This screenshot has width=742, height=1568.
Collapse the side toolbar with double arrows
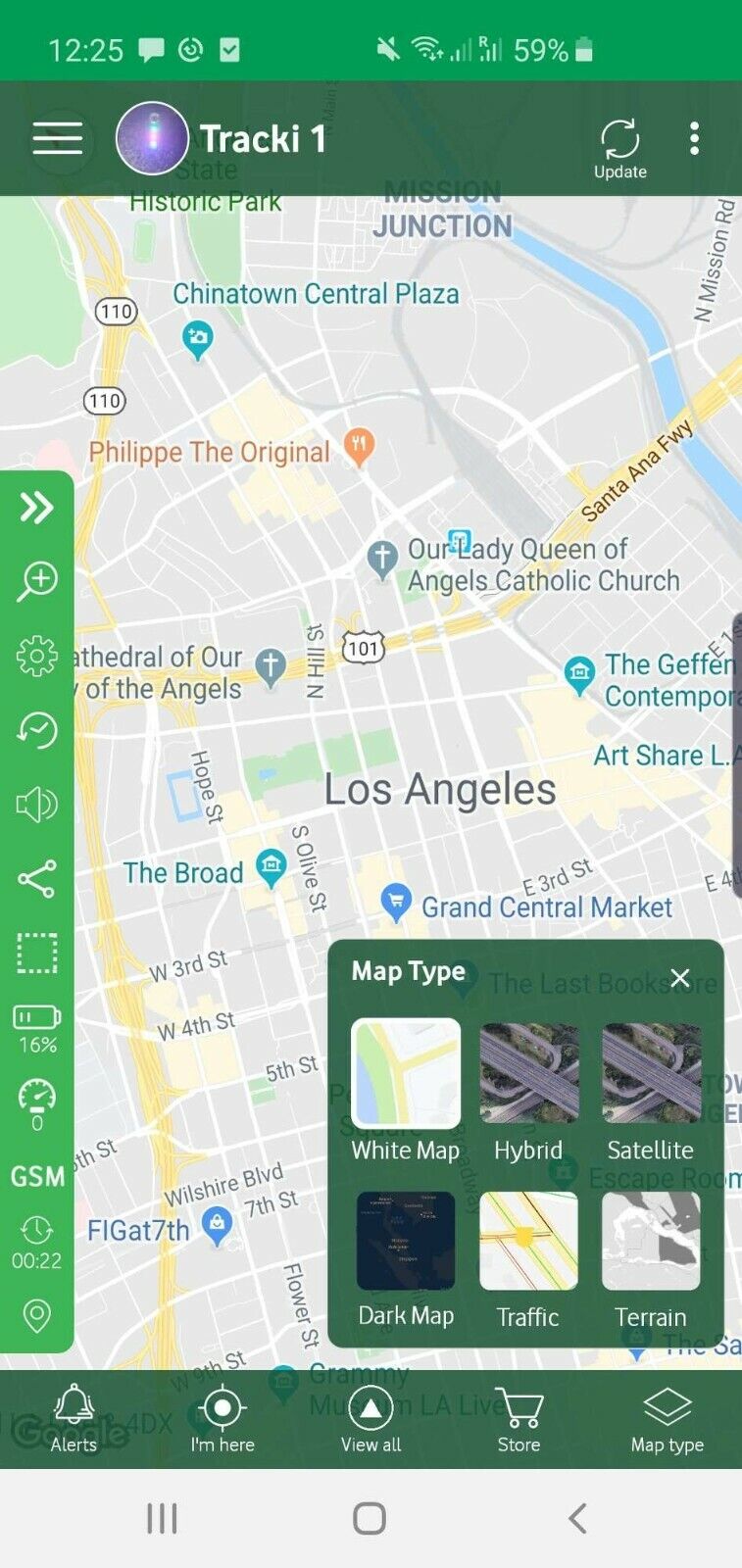[37, 507]
